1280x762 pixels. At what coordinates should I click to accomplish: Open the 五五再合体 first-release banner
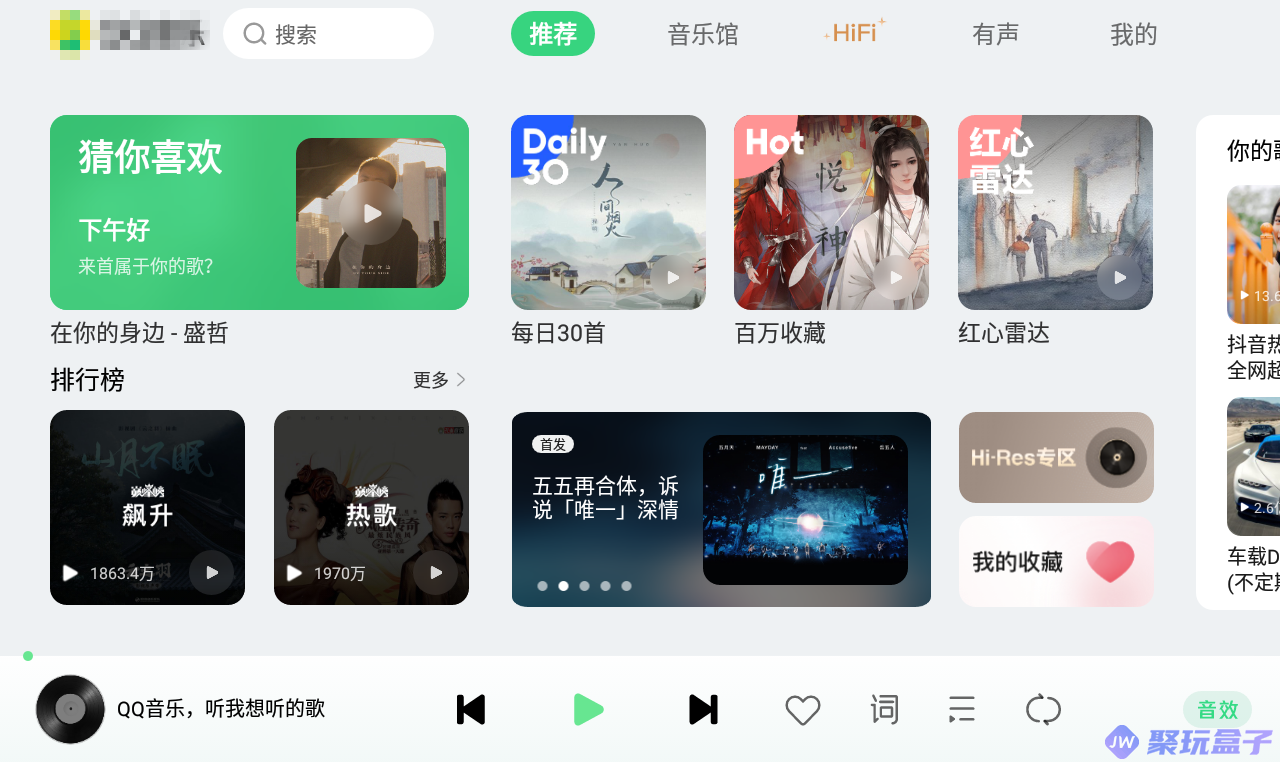tap(720, 509)
